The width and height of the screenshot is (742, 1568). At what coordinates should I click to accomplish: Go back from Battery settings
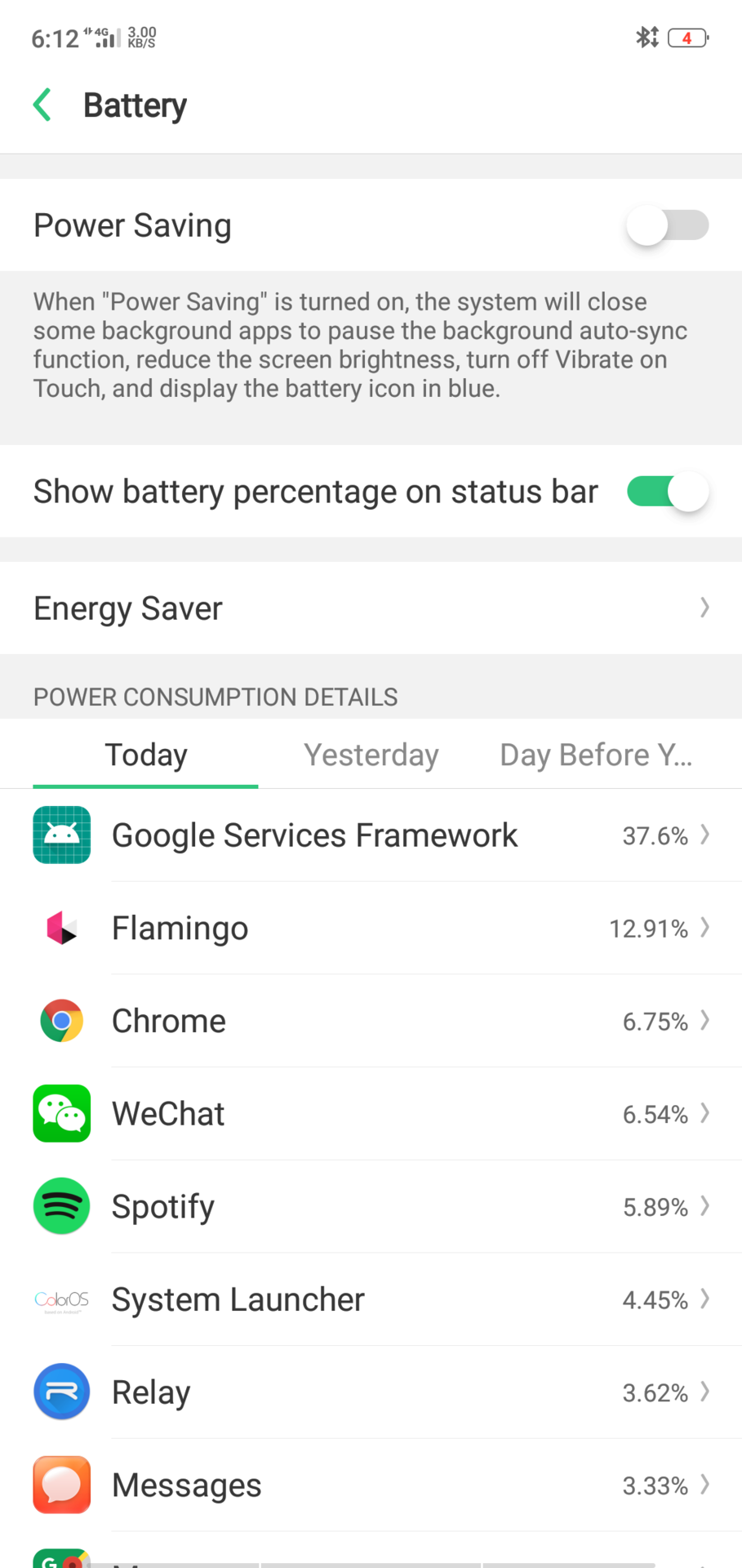click(x=42, y=105)
